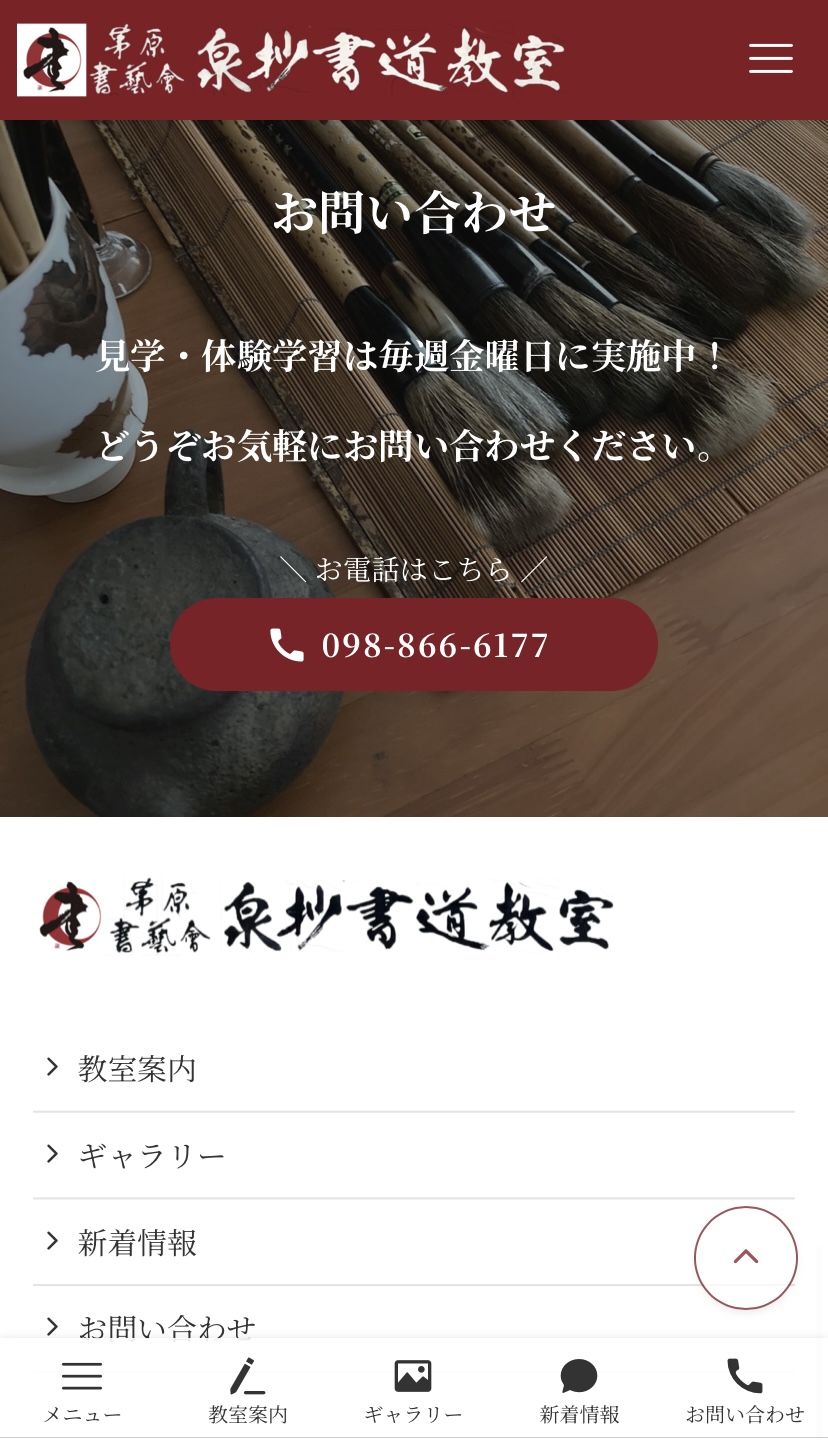The width and height of the screenshot is (828, 1441).
Task: Tap the red circular seal mark in header logo
Action: pos(51,59)
